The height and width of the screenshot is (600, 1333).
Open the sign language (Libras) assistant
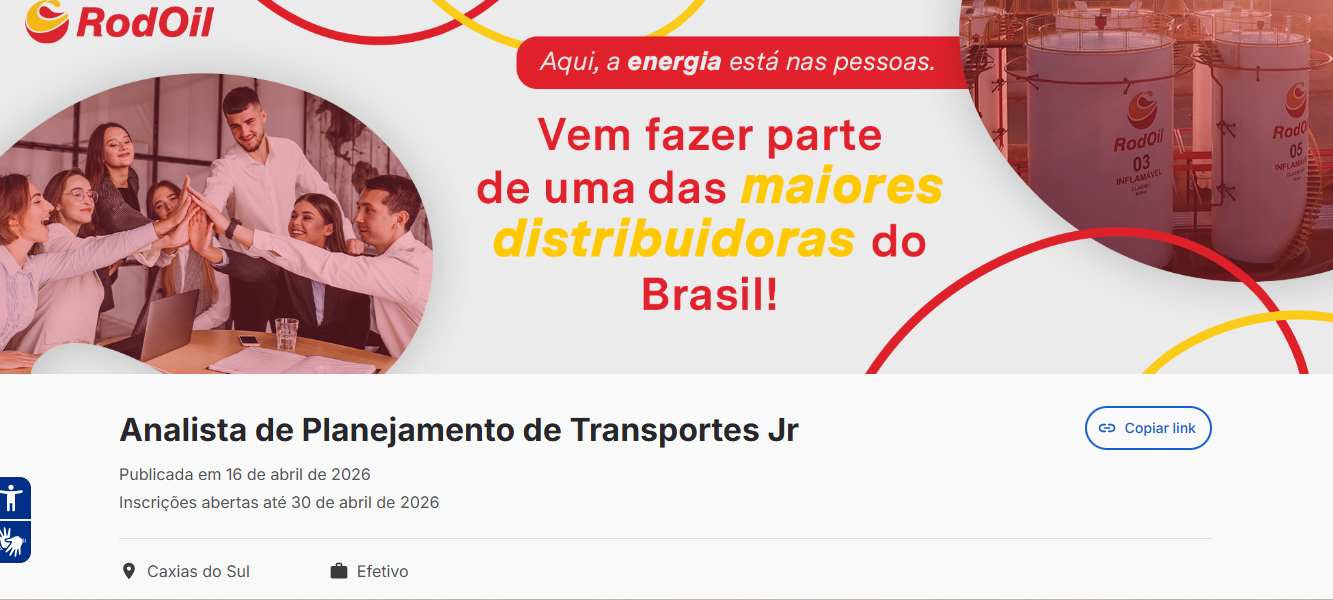click(14, 542)
